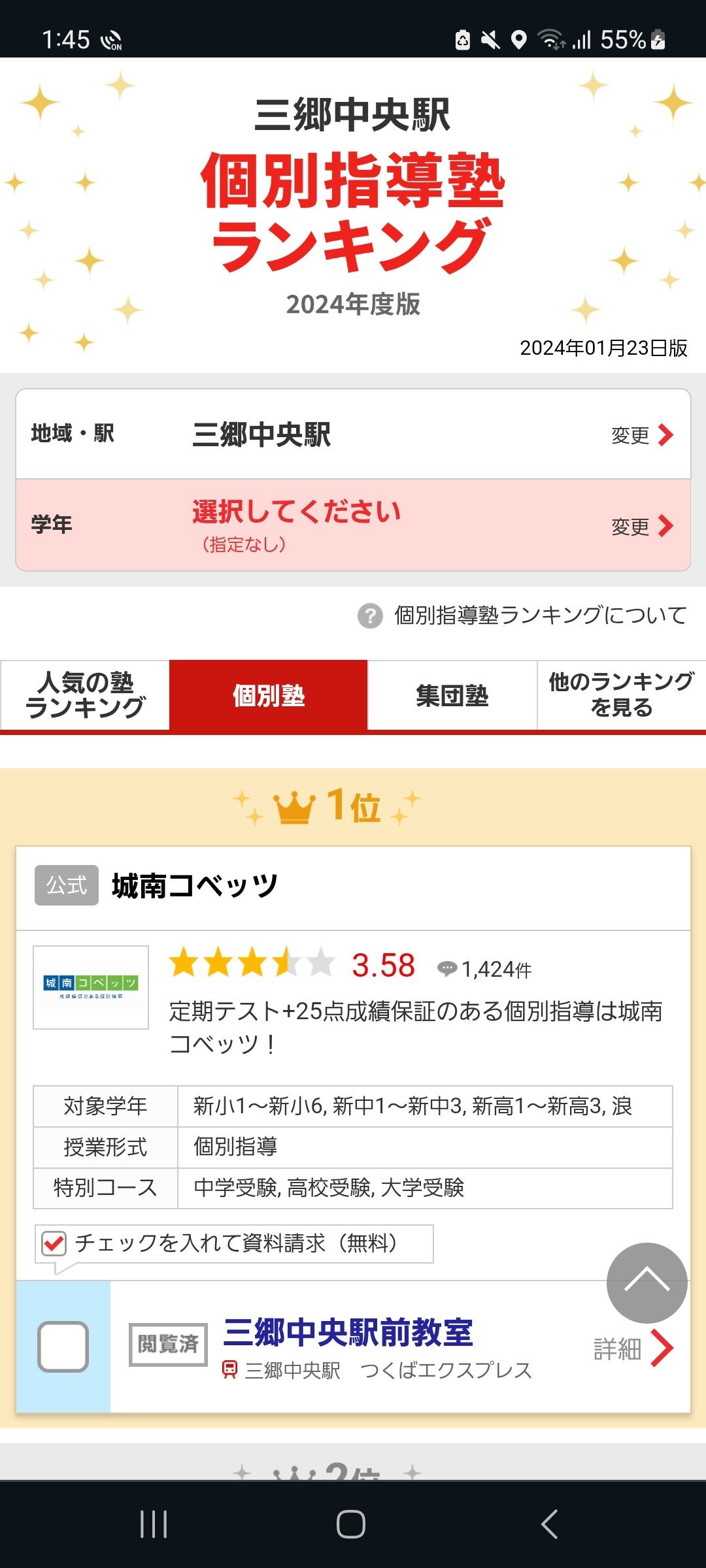The image size is (706, 1568).
Task: Open recent apps from navigation bar
Action: (154, 1524)
